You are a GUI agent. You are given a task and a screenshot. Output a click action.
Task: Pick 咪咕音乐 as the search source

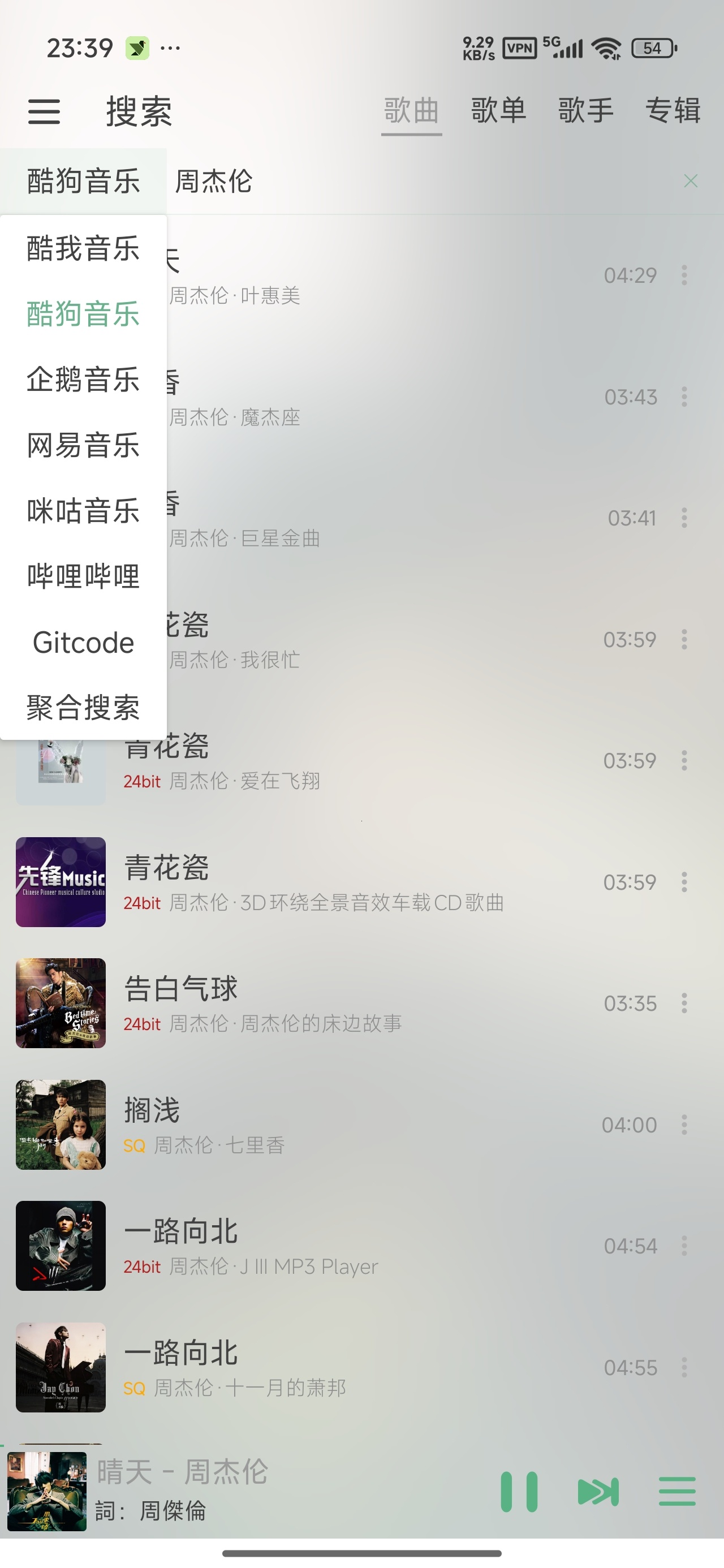(x=83, y=511)
